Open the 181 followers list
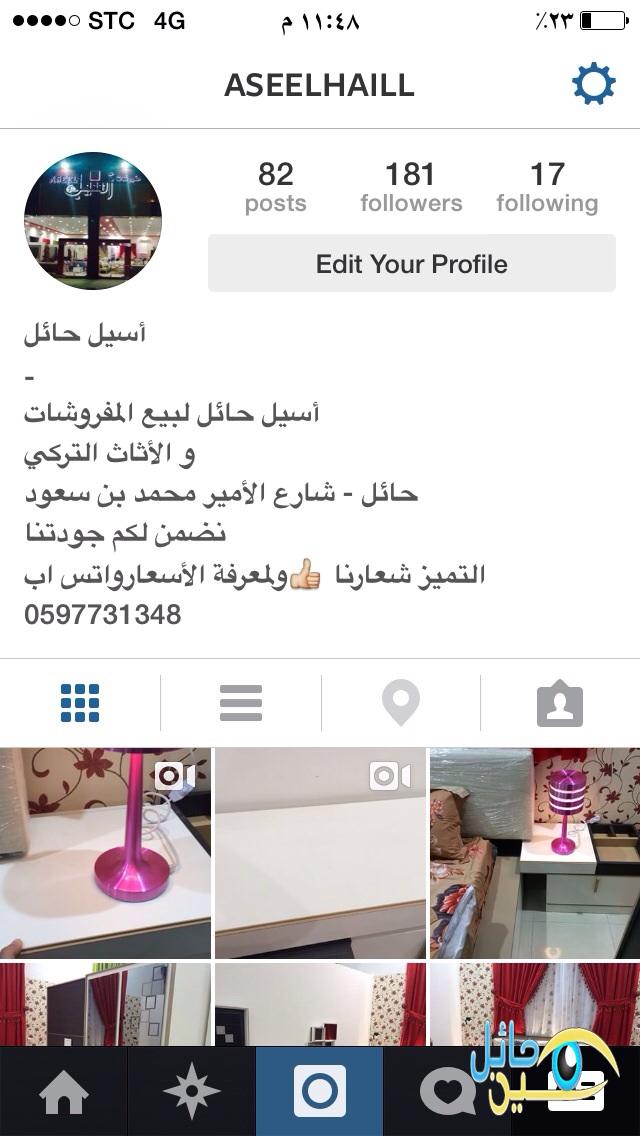The image size is (640, 1136). pyautogui.click(x=411, y=187)
